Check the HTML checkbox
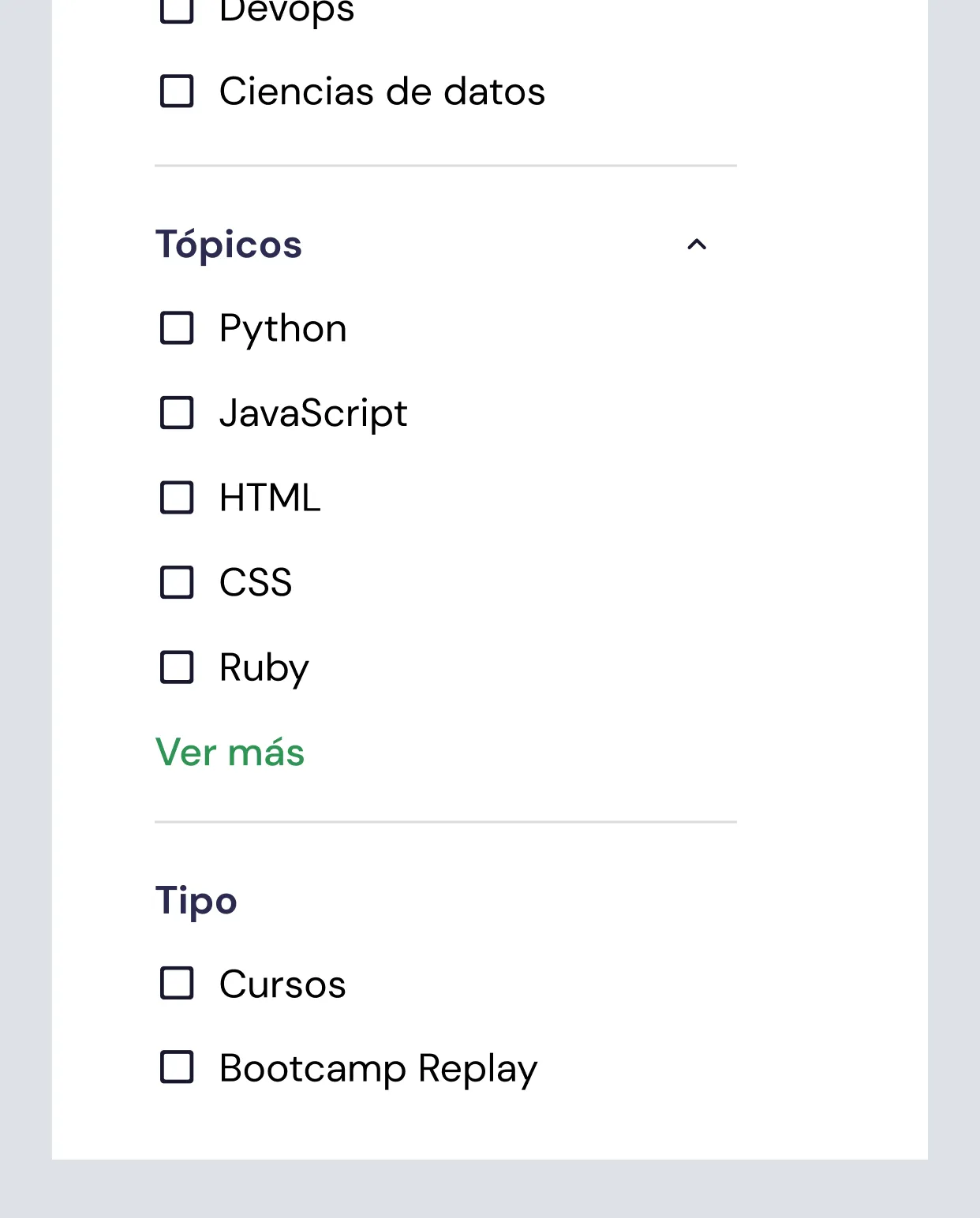The height and width of the screenshot is (1218, 980). pos(176,498)
